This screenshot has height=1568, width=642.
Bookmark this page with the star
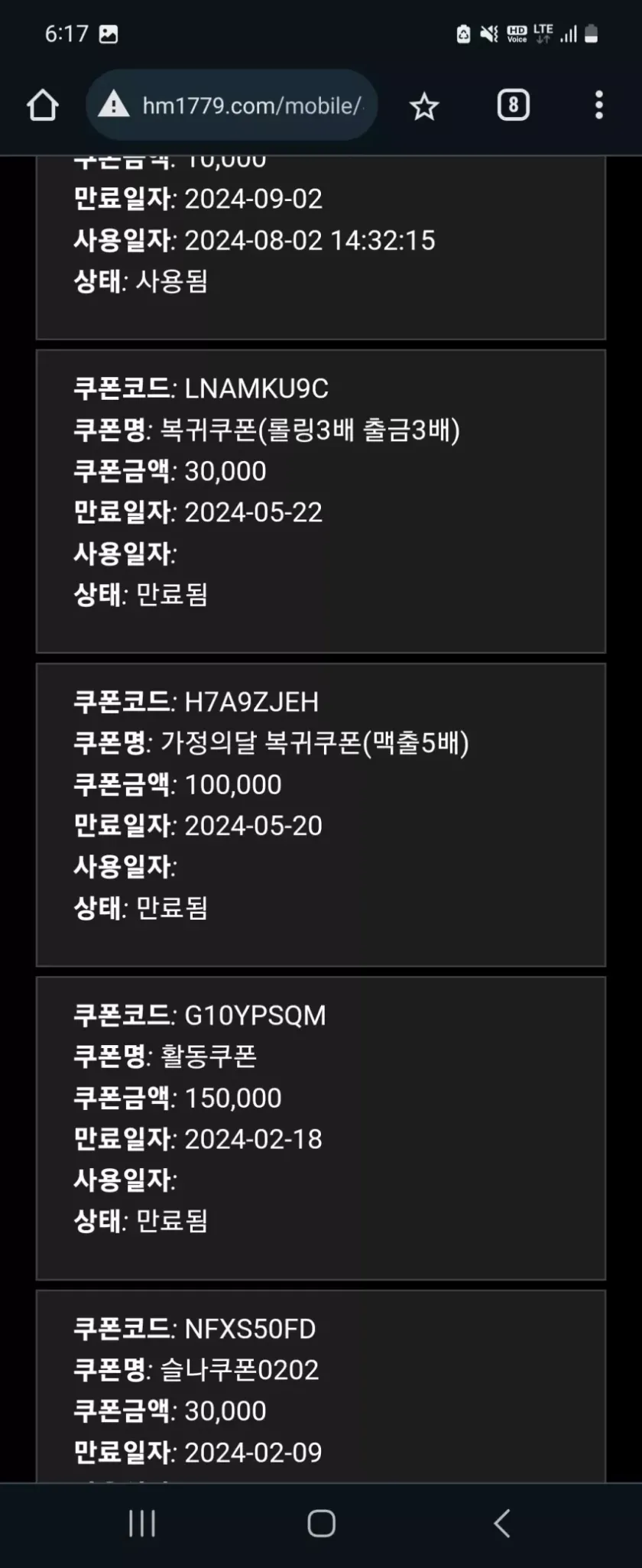(424, 106)
